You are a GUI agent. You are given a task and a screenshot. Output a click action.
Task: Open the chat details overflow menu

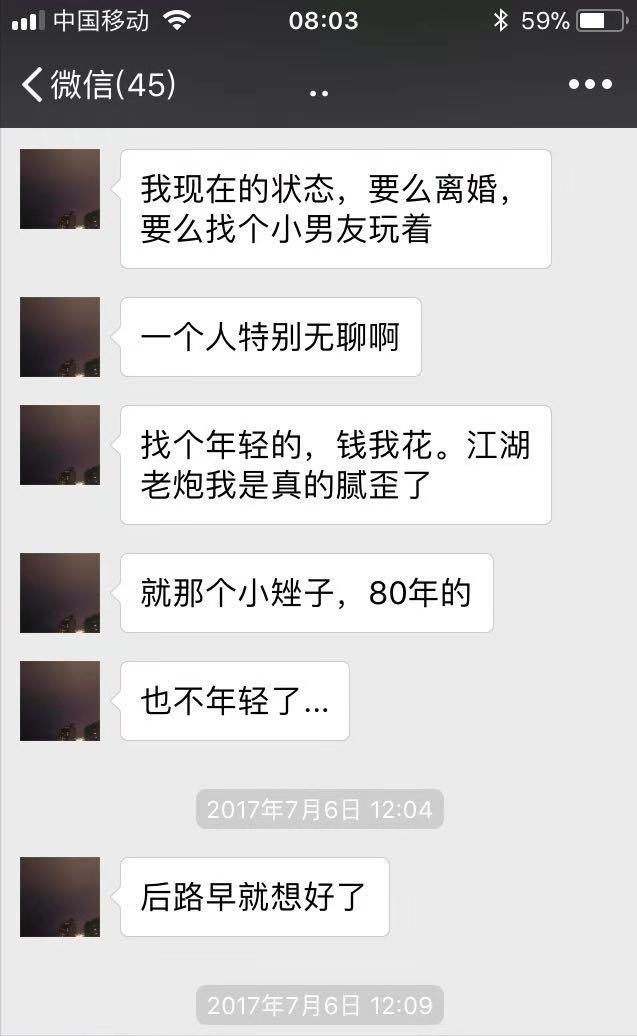tap(590, 86)
